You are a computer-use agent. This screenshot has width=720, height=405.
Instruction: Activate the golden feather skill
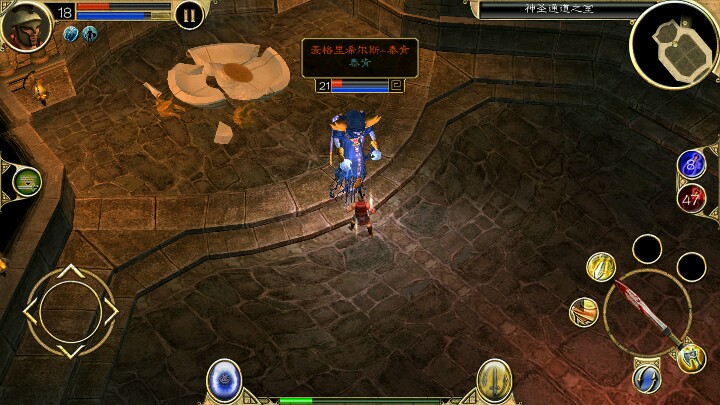point(600,267)
